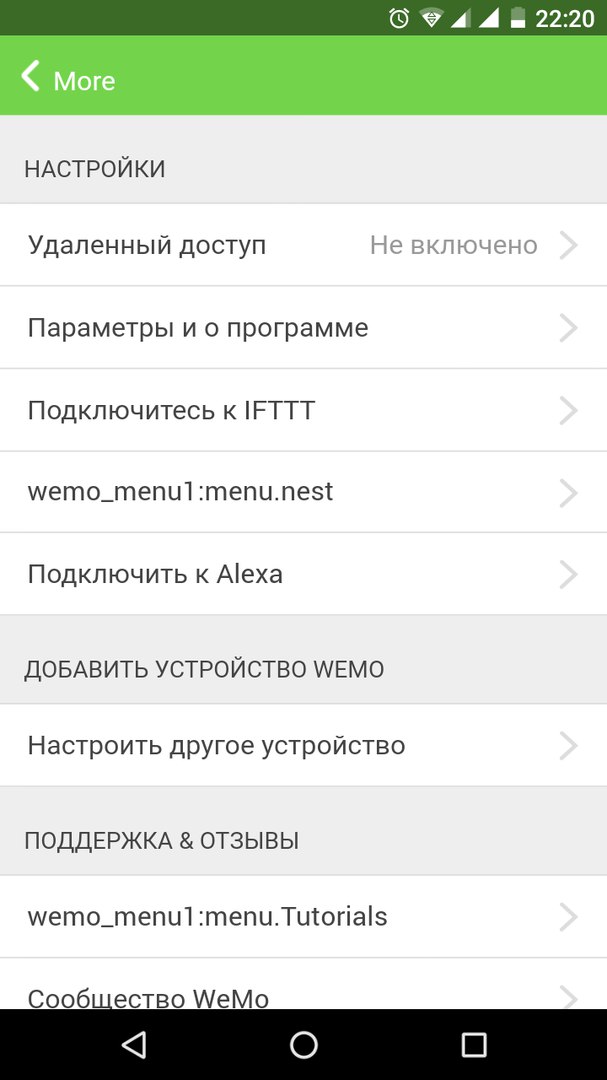Choose Настроить другое устройство

point(303,745)
